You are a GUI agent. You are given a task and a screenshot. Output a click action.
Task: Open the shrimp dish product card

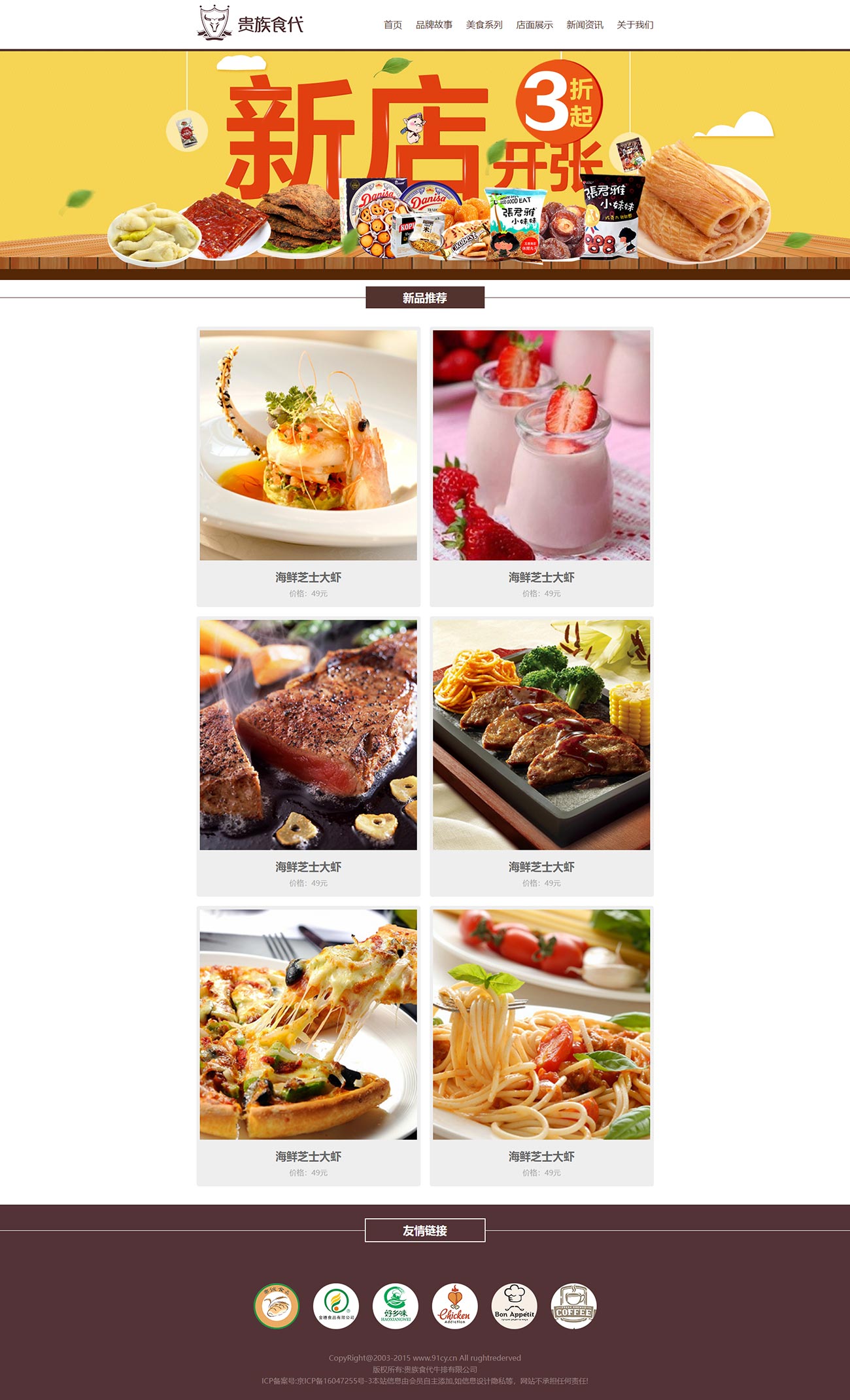point(309,467)
